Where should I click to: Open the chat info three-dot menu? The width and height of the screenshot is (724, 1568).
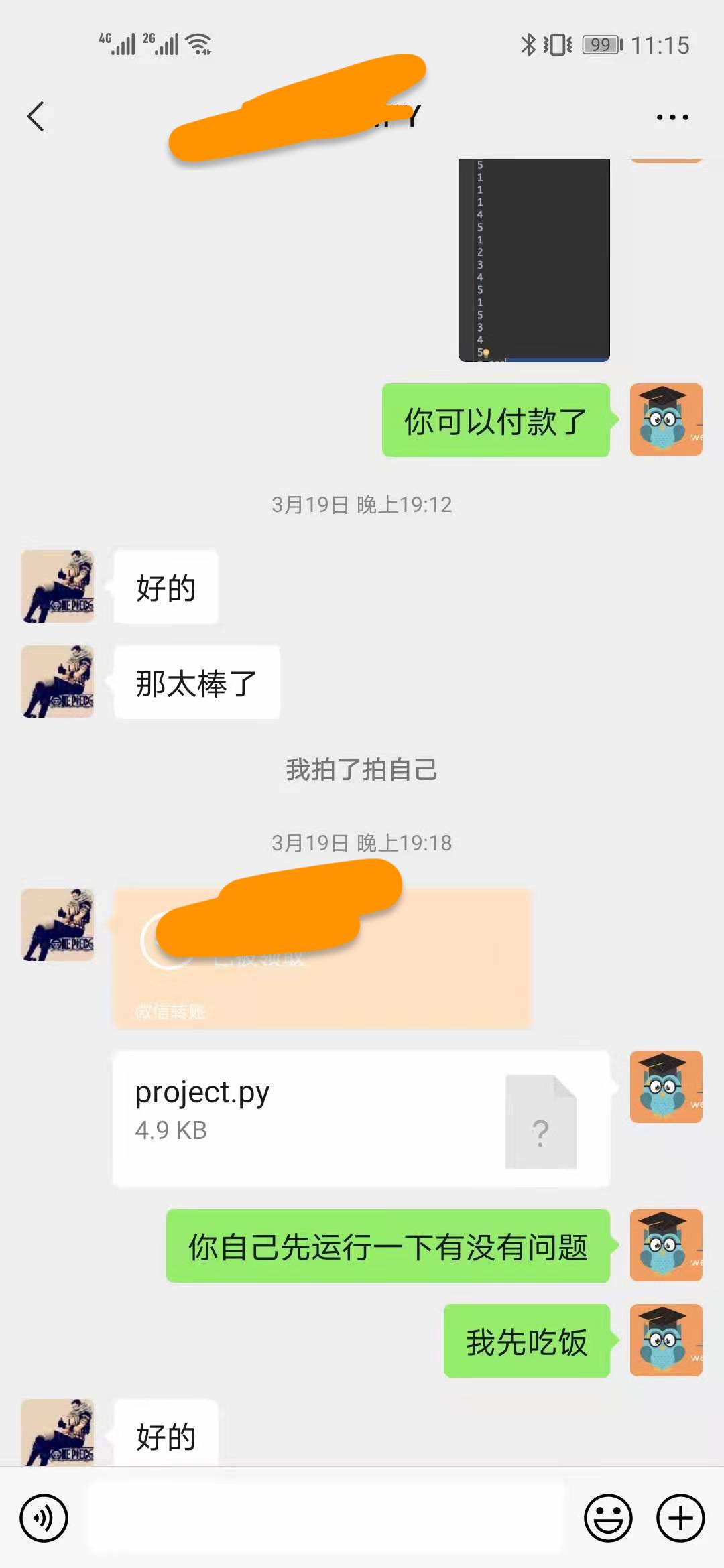pos(672,117)
